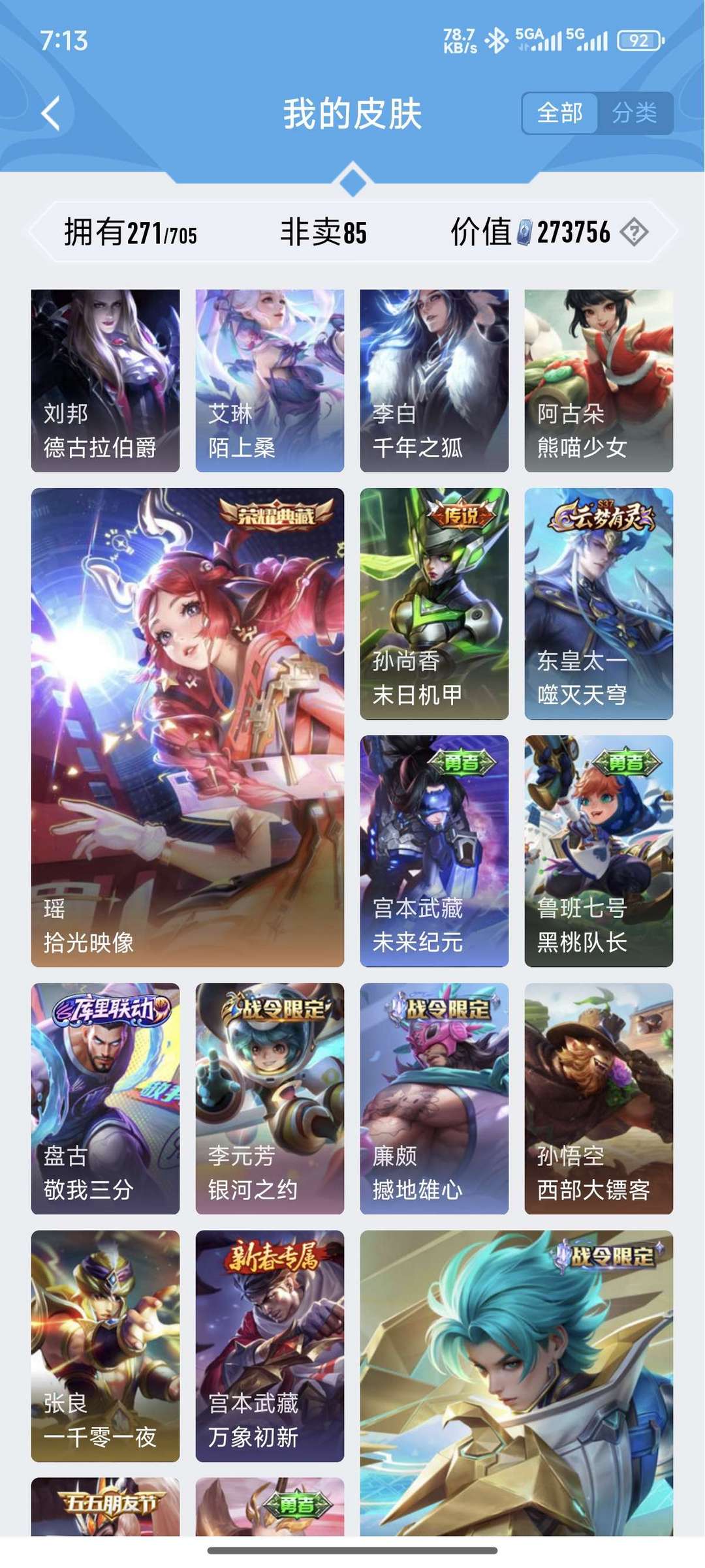Go back from the 我的皮肤 page
This screenshot has height=1568, width=705.
51,114
